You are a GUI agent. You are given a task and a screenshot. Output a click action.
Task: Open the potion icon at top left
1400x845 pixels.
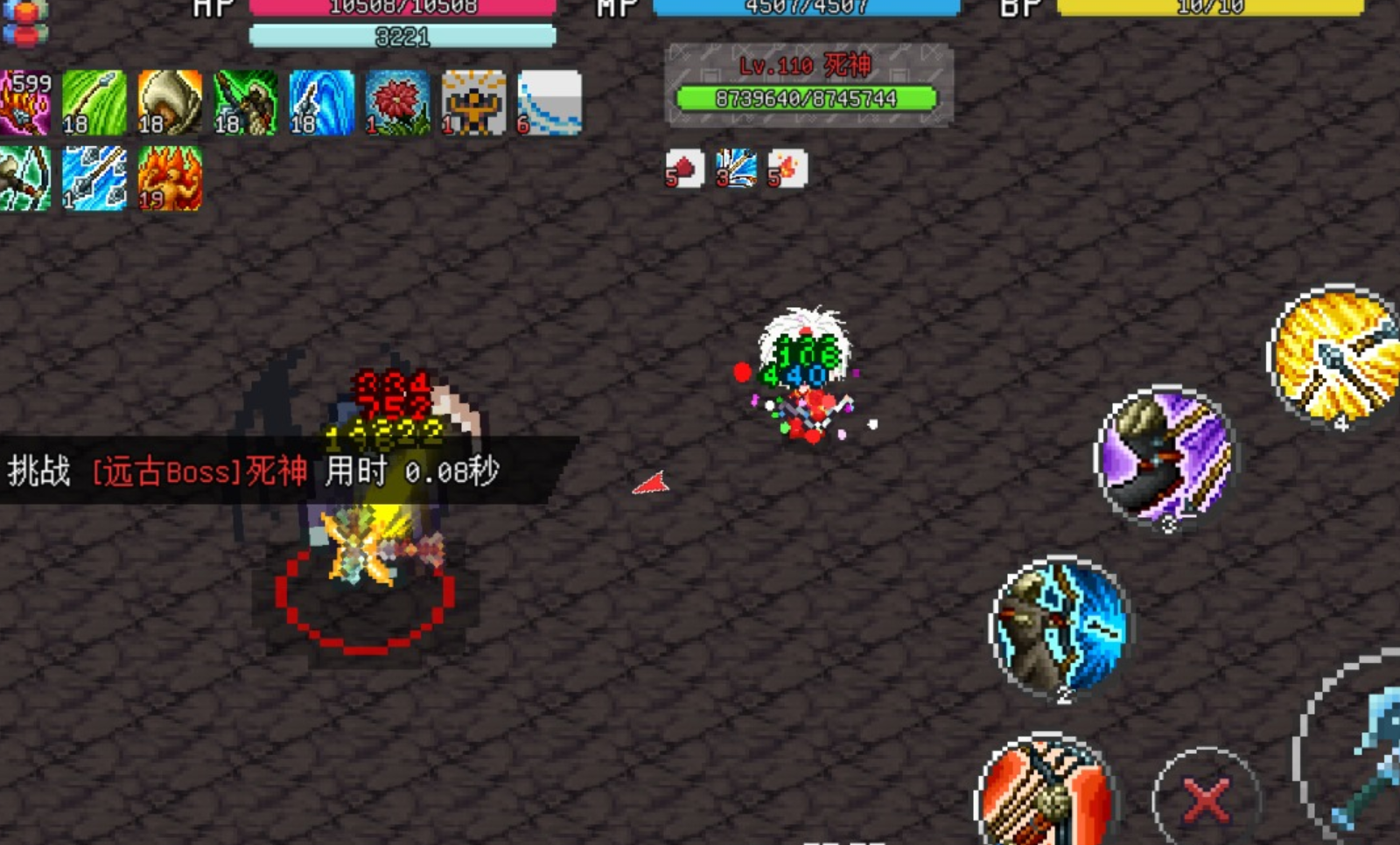(24, 22)
